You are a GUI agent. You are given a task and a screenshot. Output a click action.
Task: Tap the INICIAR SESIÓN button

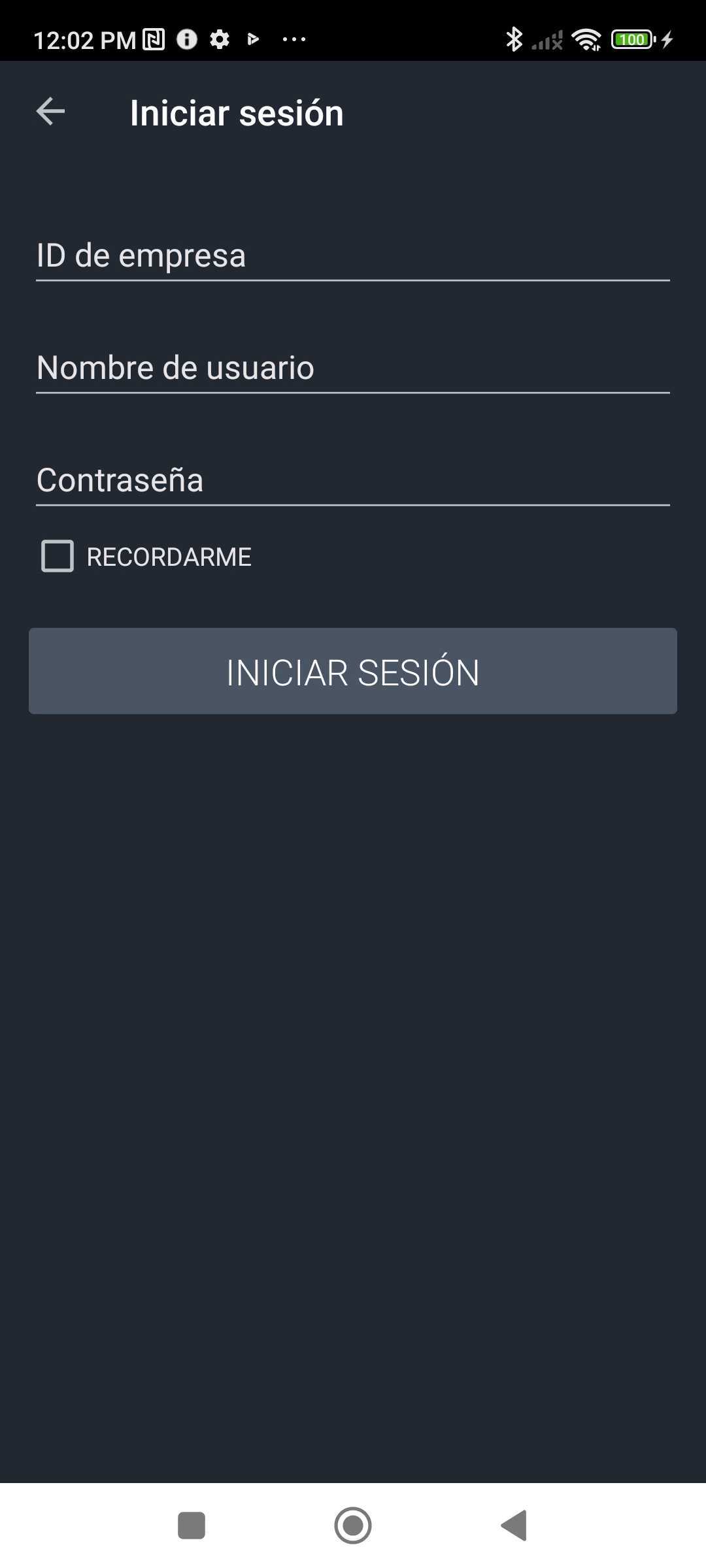[353, 672]
